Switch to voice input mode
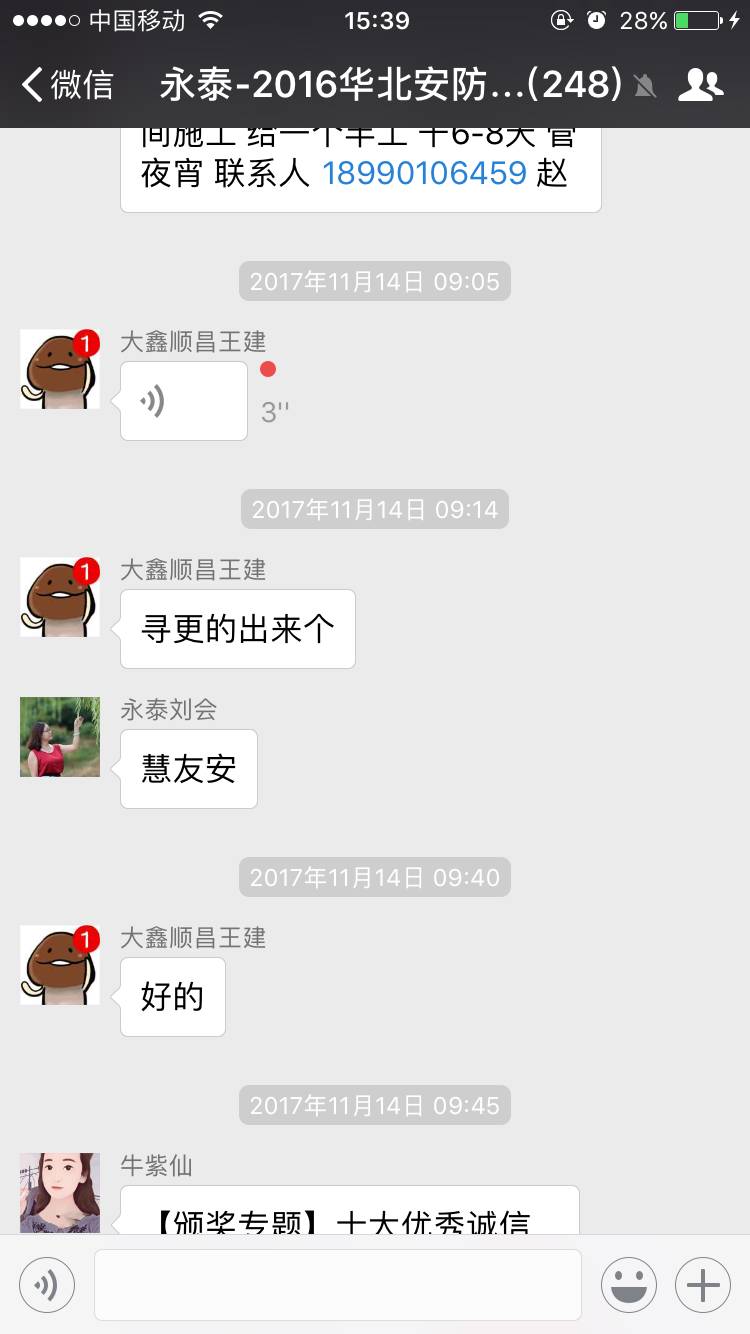 (x=47, y=1285)
